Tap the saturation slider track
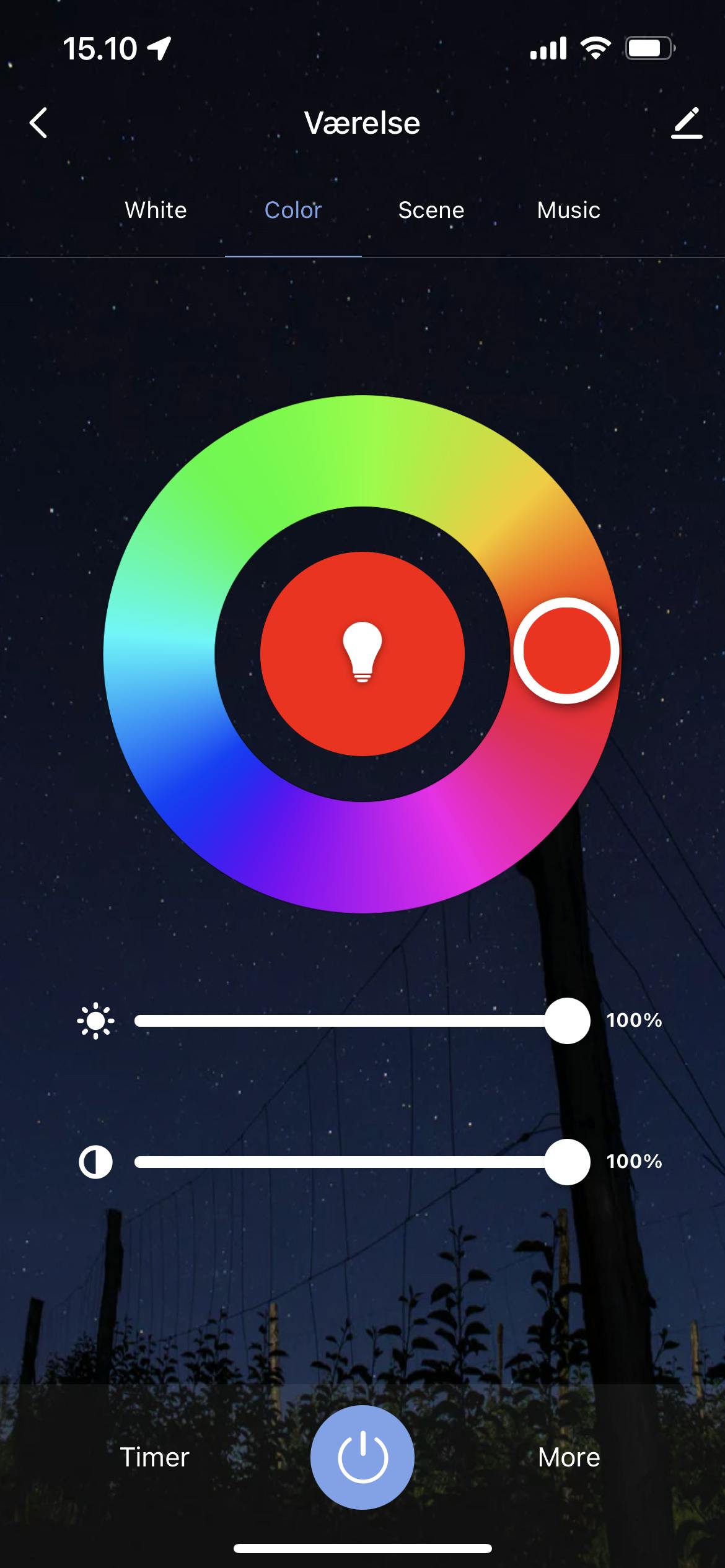Screen dimensions: 725x1568 [341, 1162]
